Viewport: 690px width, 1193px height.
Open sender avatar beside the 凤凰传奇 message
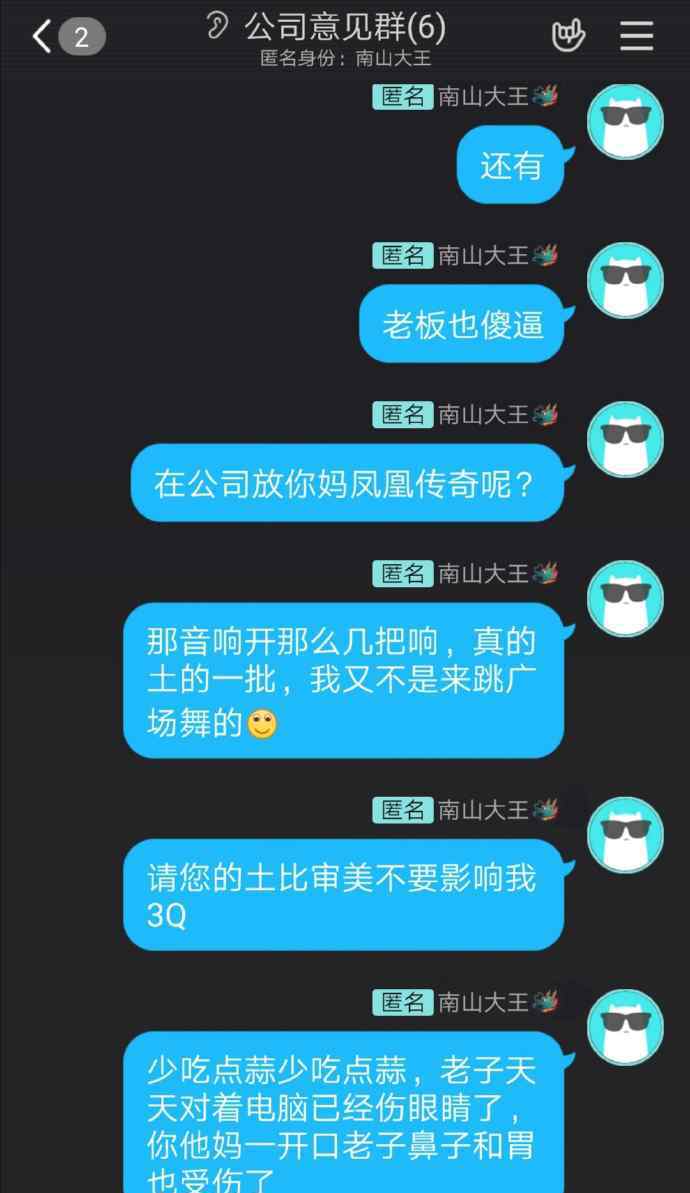625,440
